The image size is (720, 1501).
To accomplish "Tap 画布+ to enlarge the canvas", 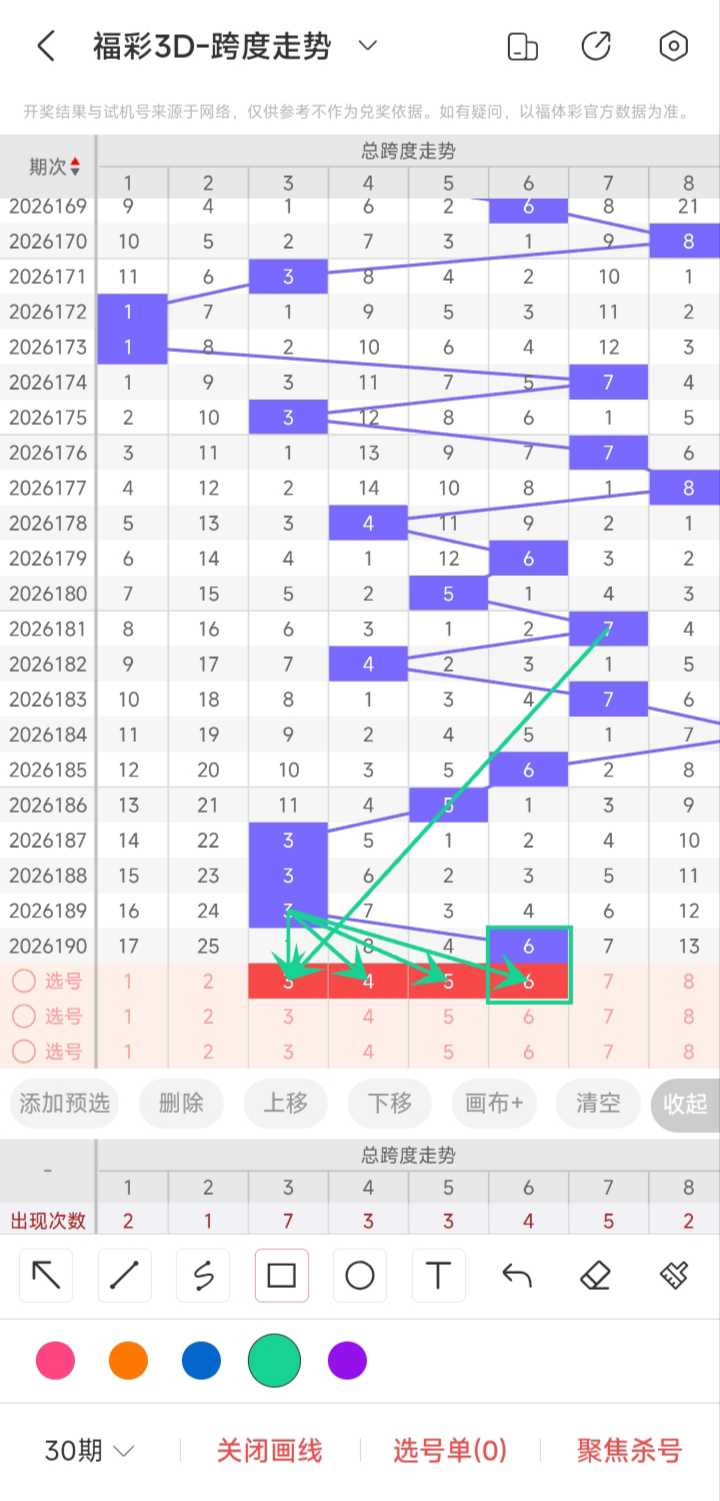I will click(x=494, y=1103).
